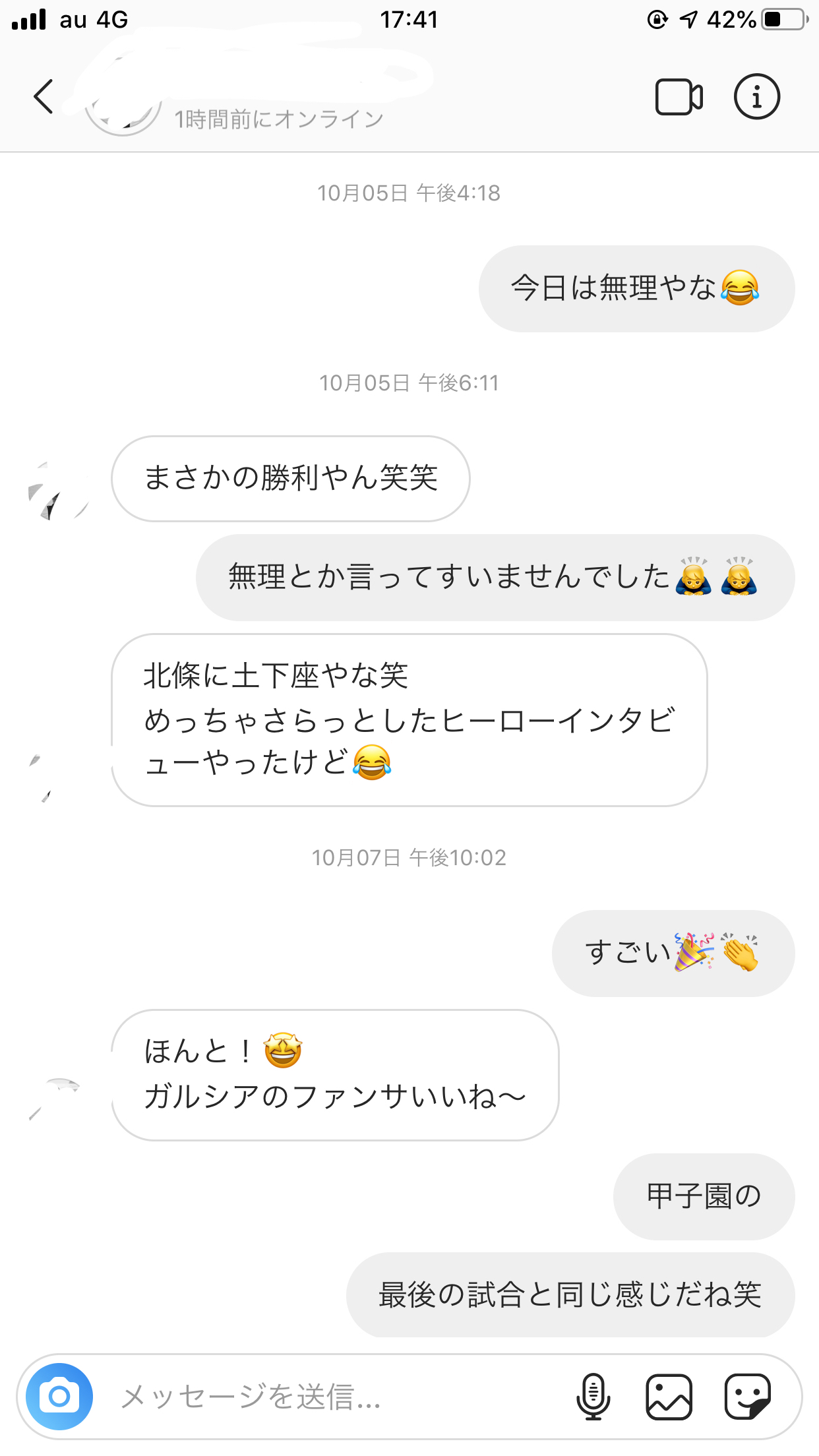Record a voice message with microphone

coord(593,1396)
